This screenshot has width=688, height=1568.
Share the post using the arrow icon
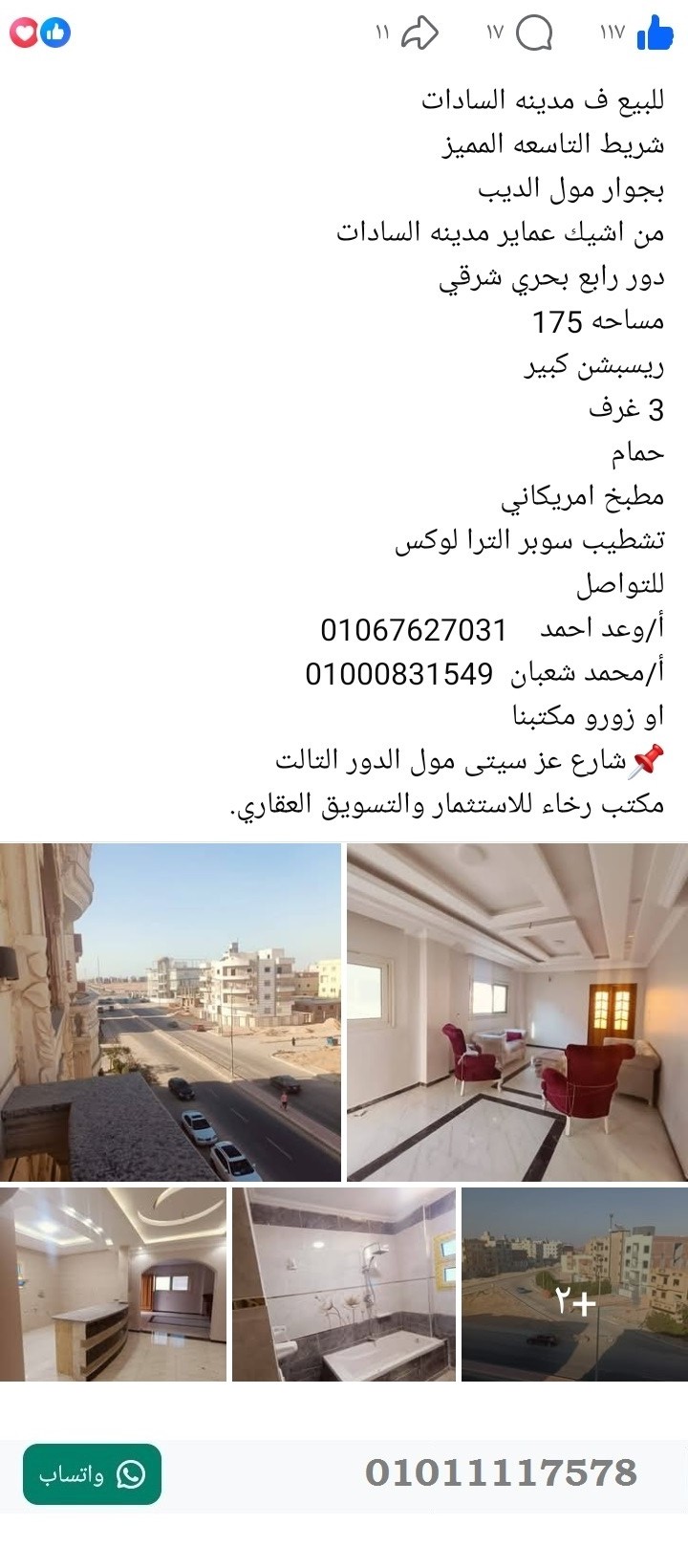pos(420,32)
